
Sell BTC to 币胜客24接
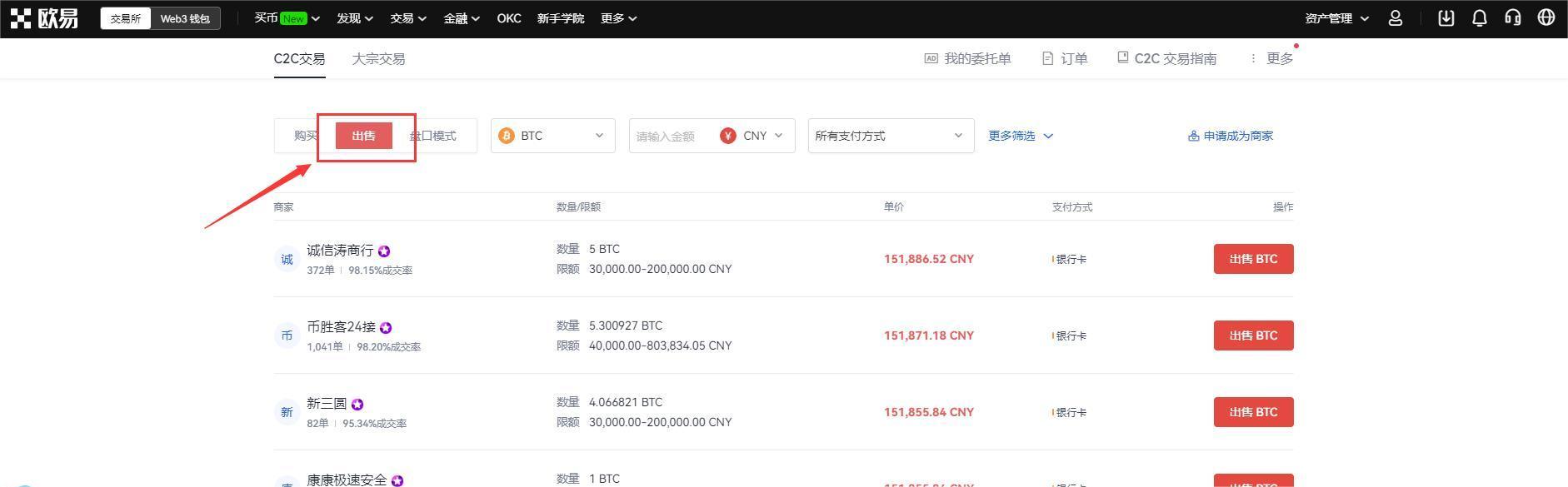pos(1252,335)
